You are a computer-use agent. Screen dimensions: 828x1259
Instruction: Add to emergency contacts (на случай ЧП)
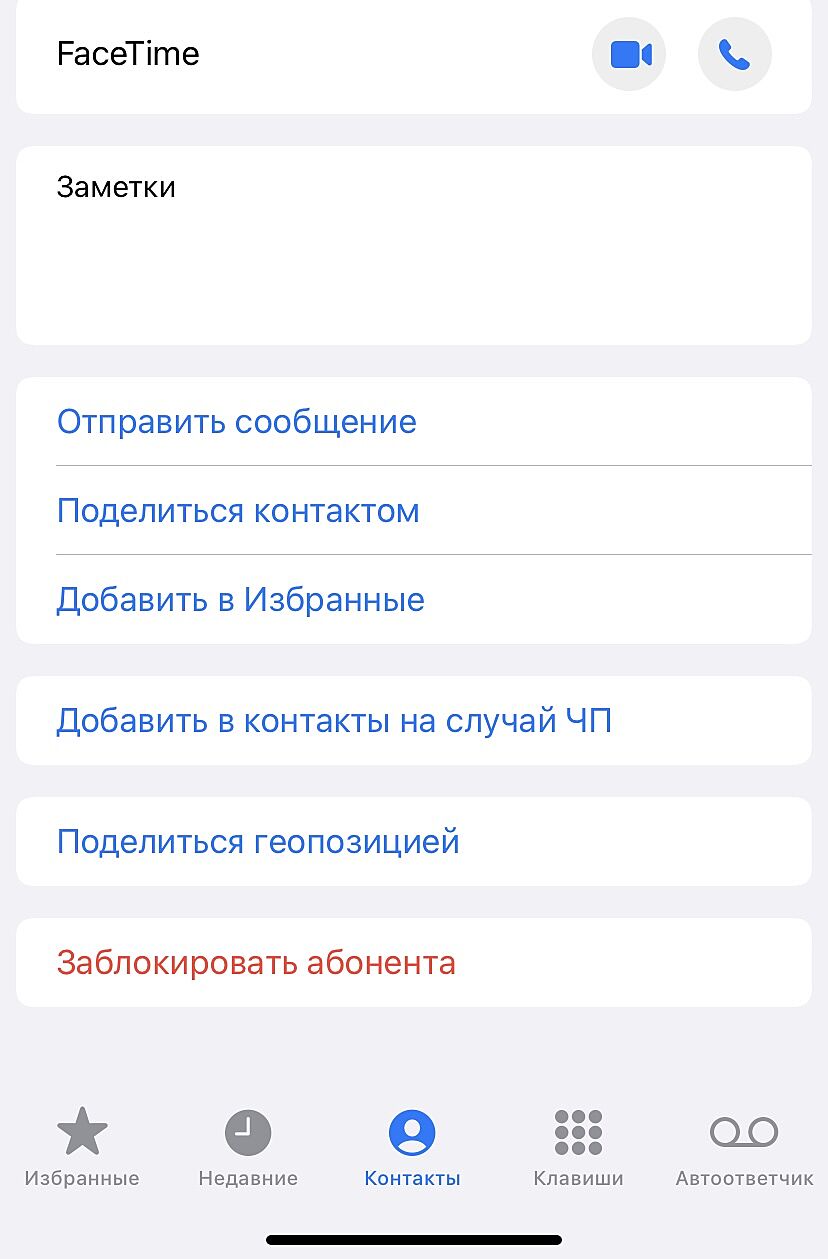[x=334, y=721]
